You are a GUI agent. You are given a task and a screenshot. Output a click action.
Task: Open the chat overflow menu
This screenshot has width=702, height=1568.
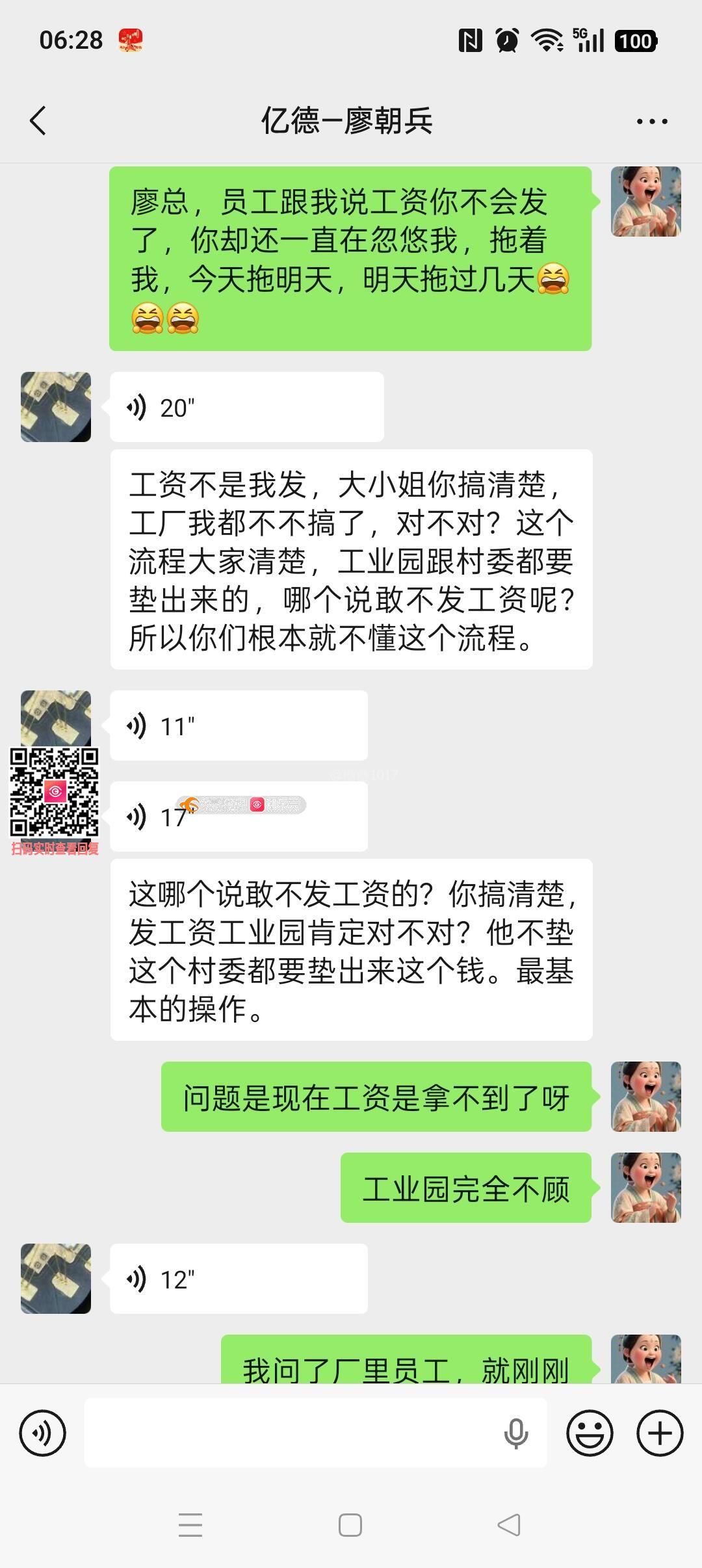[x=651, y=122]
